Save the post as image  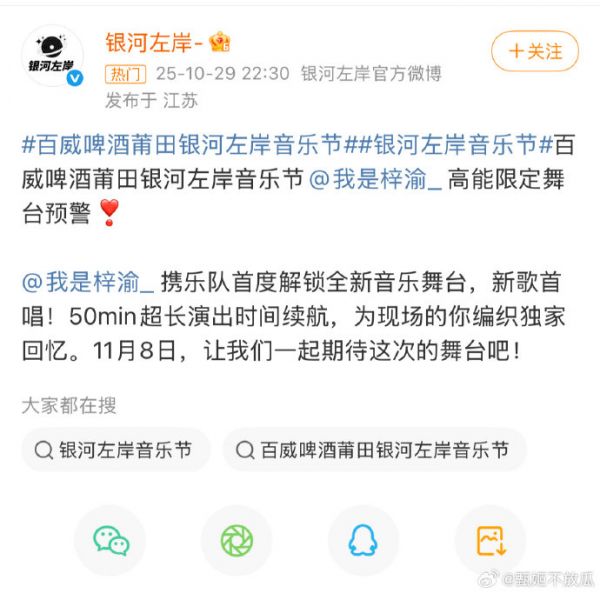coord(490,541)
